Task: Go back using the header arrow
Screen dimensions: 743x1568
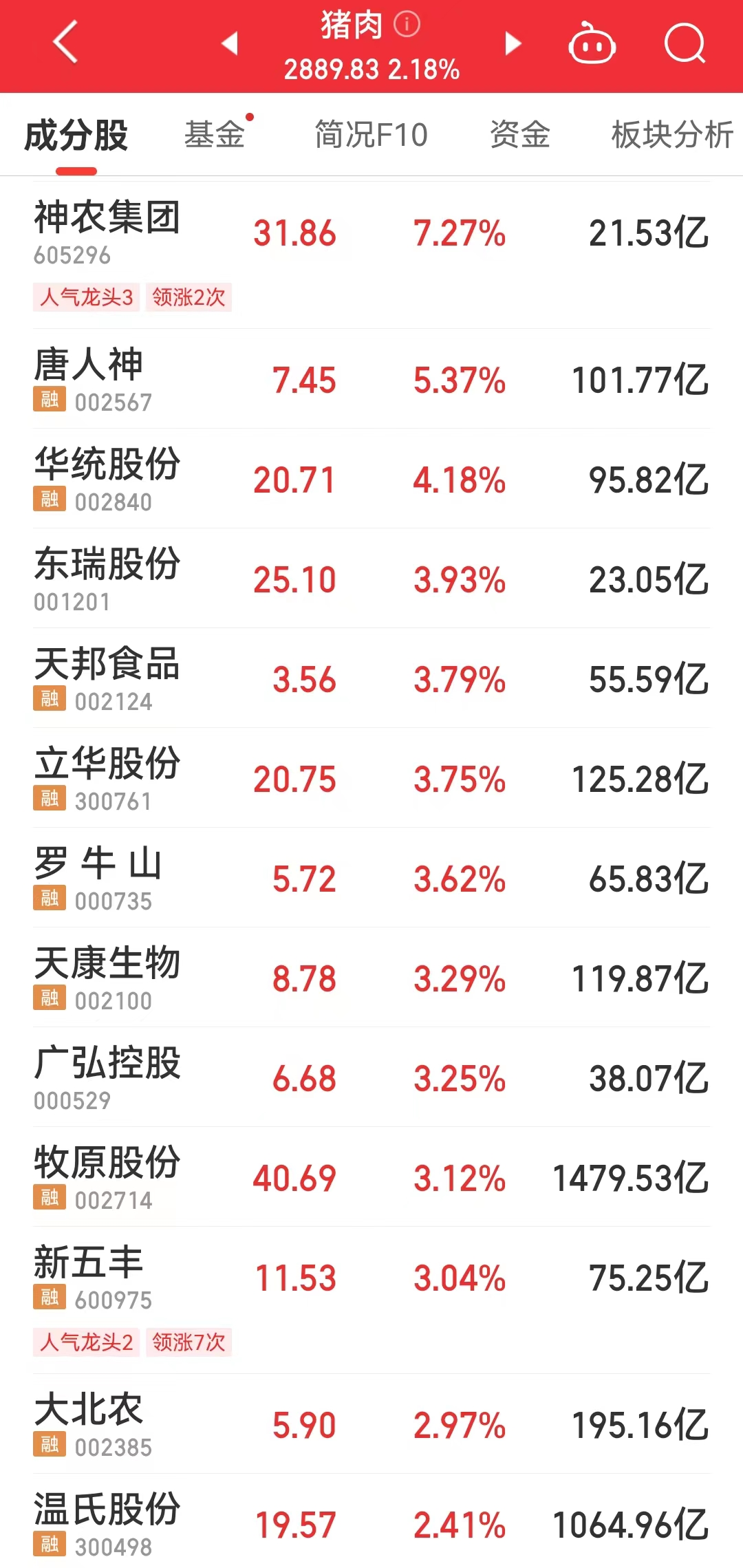Action: 65,43
